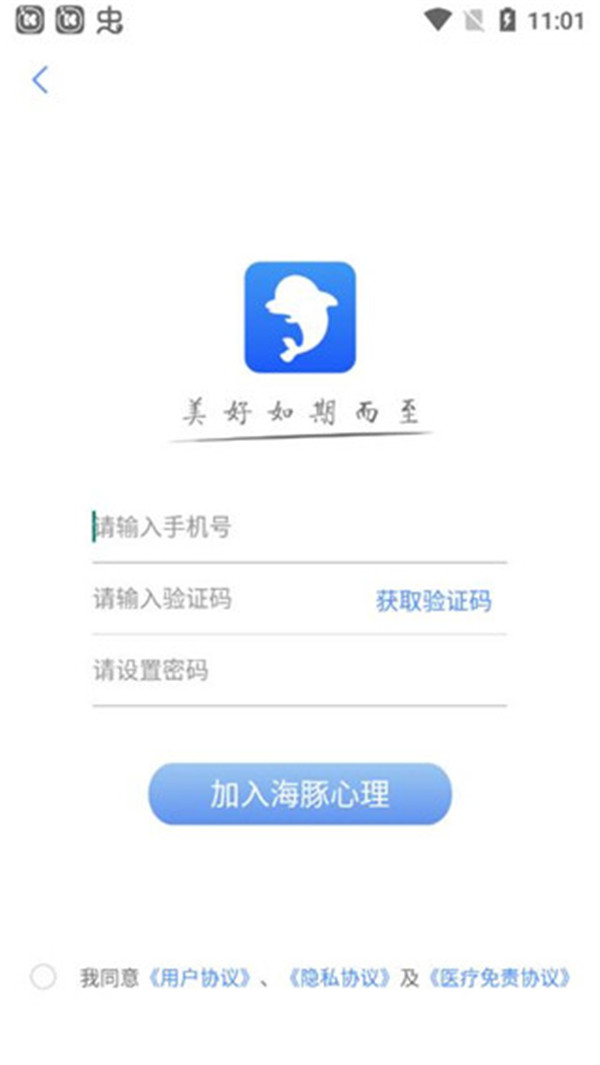Tap the 加入海豚心理 button
This screenshot has width=600, height=1065.
coord(300,795)
